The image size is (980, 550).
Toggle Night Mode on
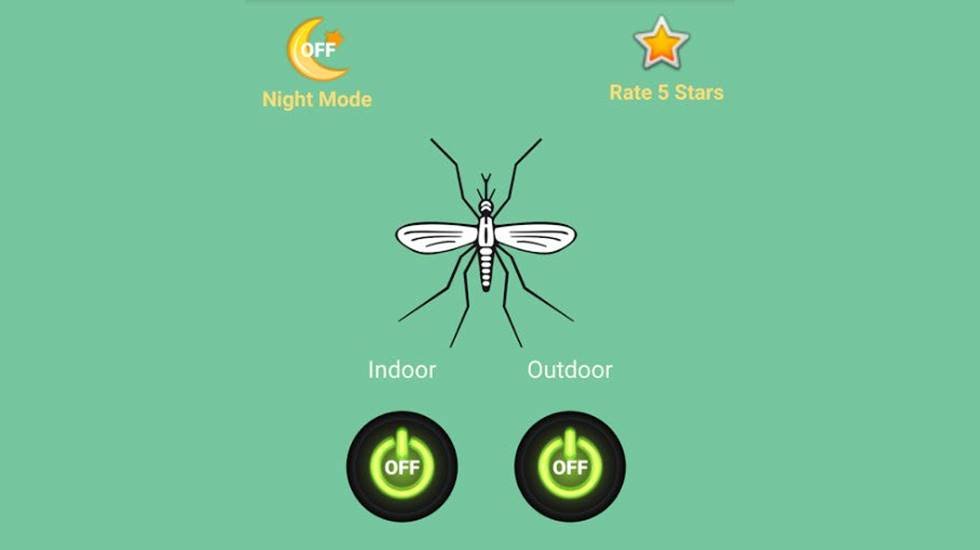pyautogui.click(x=316, y=50)
